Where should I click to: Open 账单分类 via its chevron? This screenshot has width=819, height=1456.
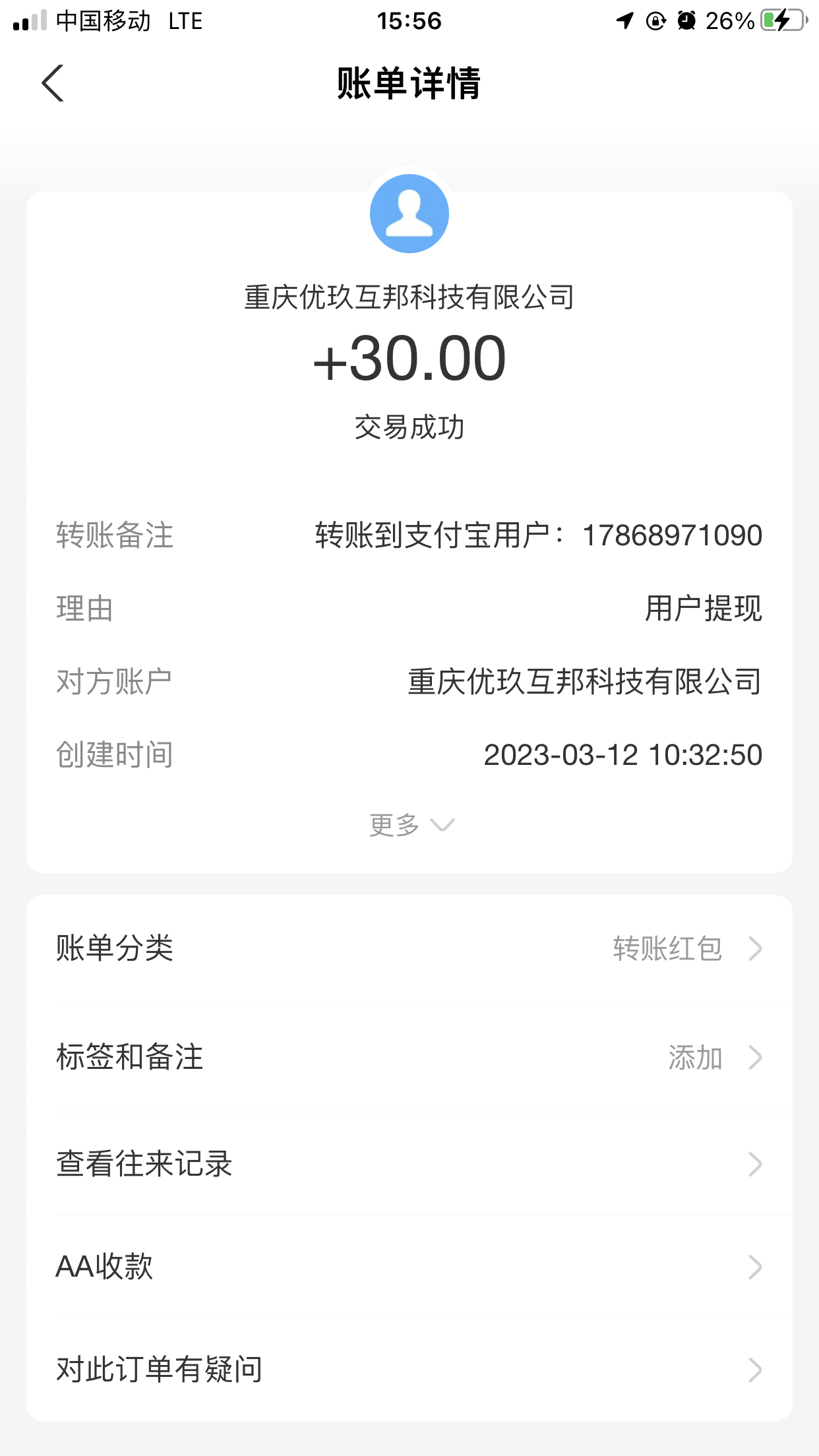tap(756, 949)
